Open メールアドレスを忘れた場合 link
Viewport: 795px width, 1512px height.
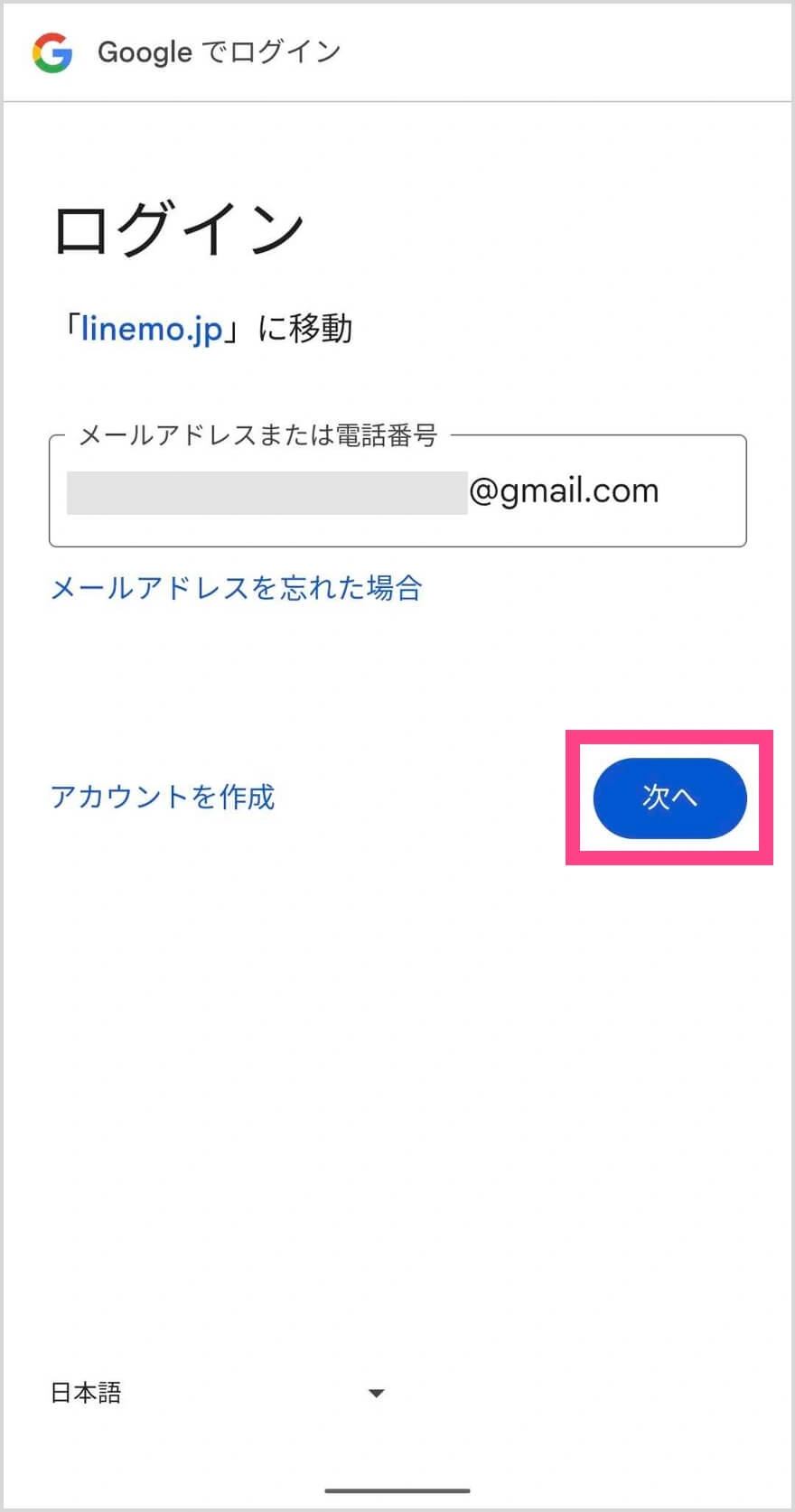[237, 589]
